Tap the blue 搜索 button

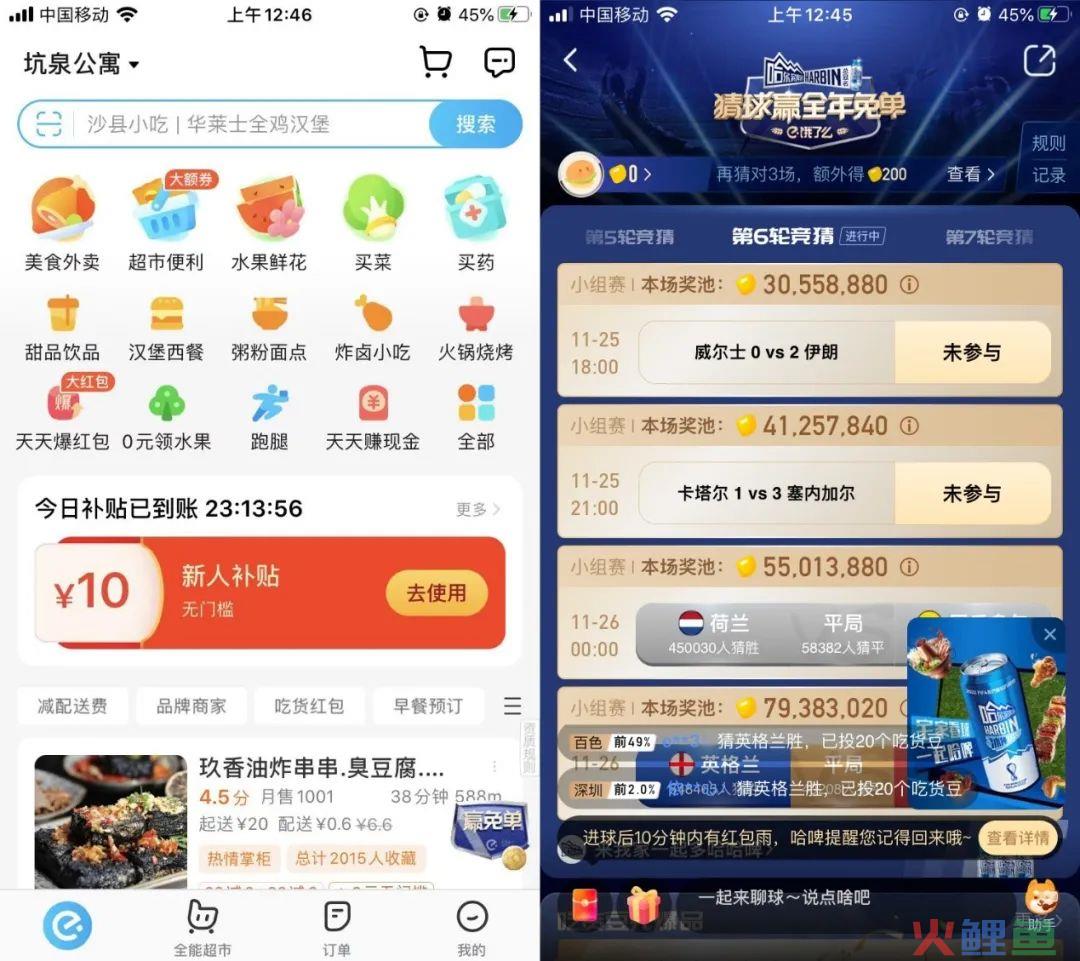(476, 124)
